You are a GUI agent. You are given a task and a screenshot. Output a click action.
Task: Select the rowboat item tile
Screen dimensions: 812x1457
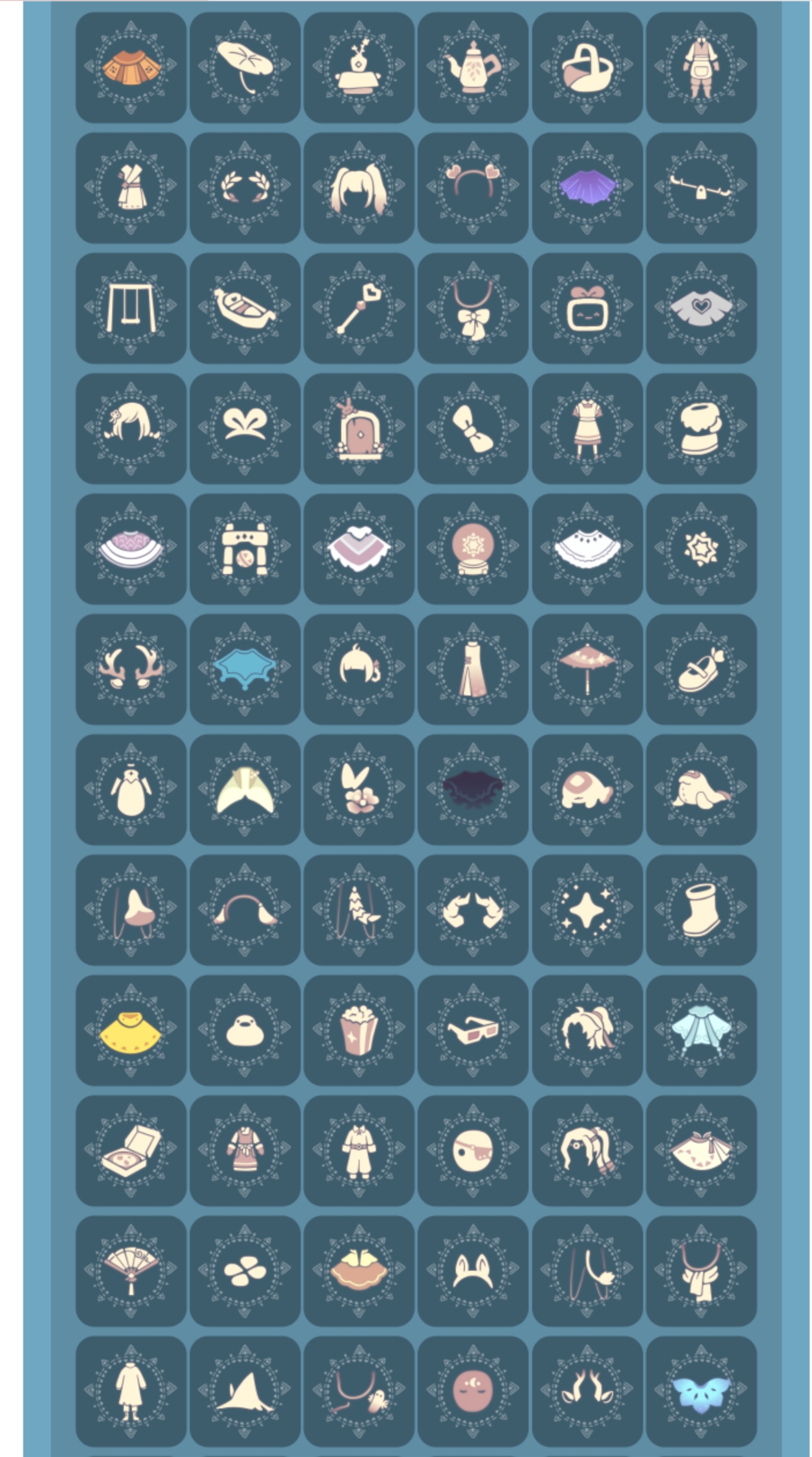(245, 308)
